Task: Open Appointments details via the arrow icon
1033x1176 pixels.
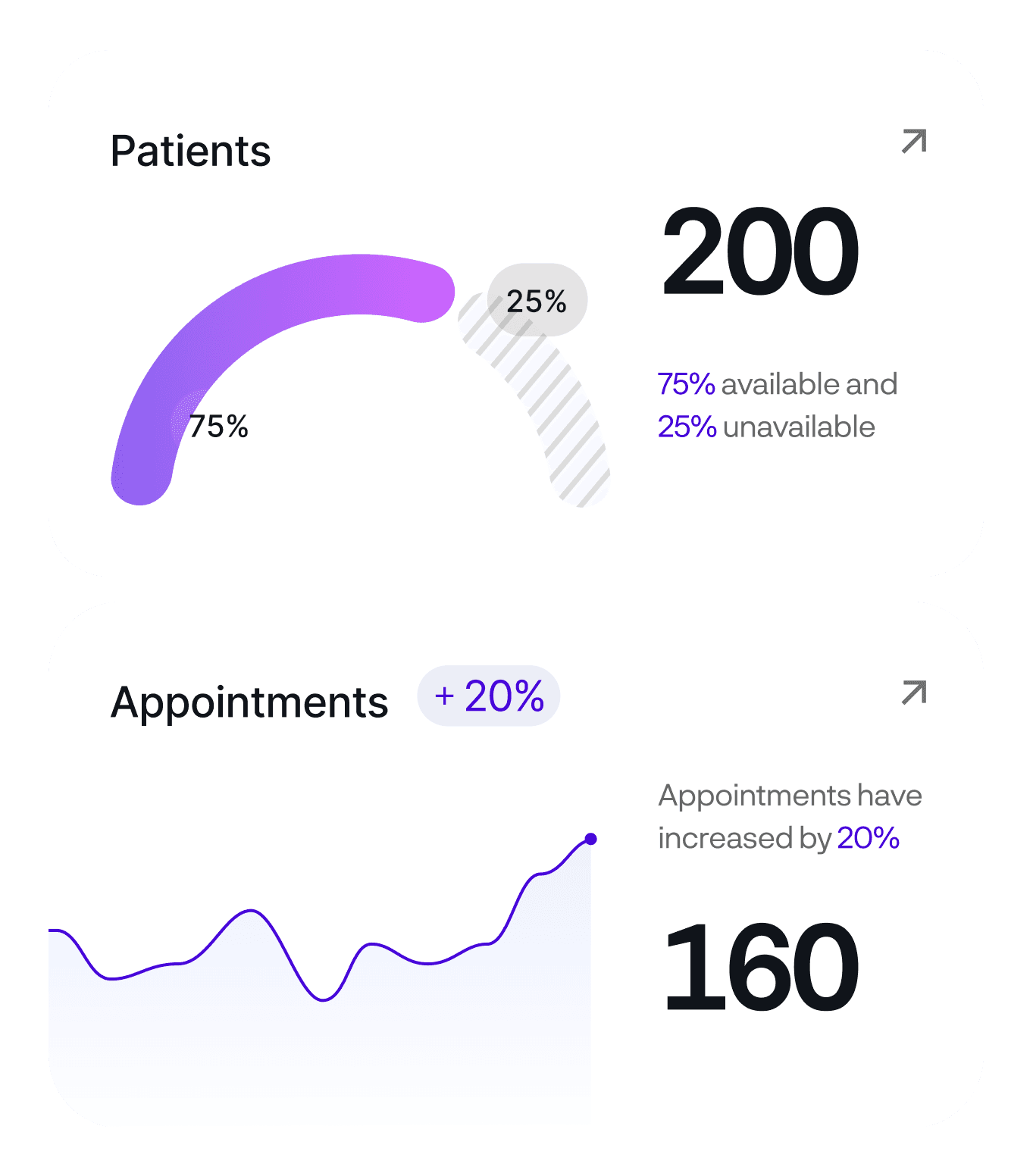Action: coord(914,692)
